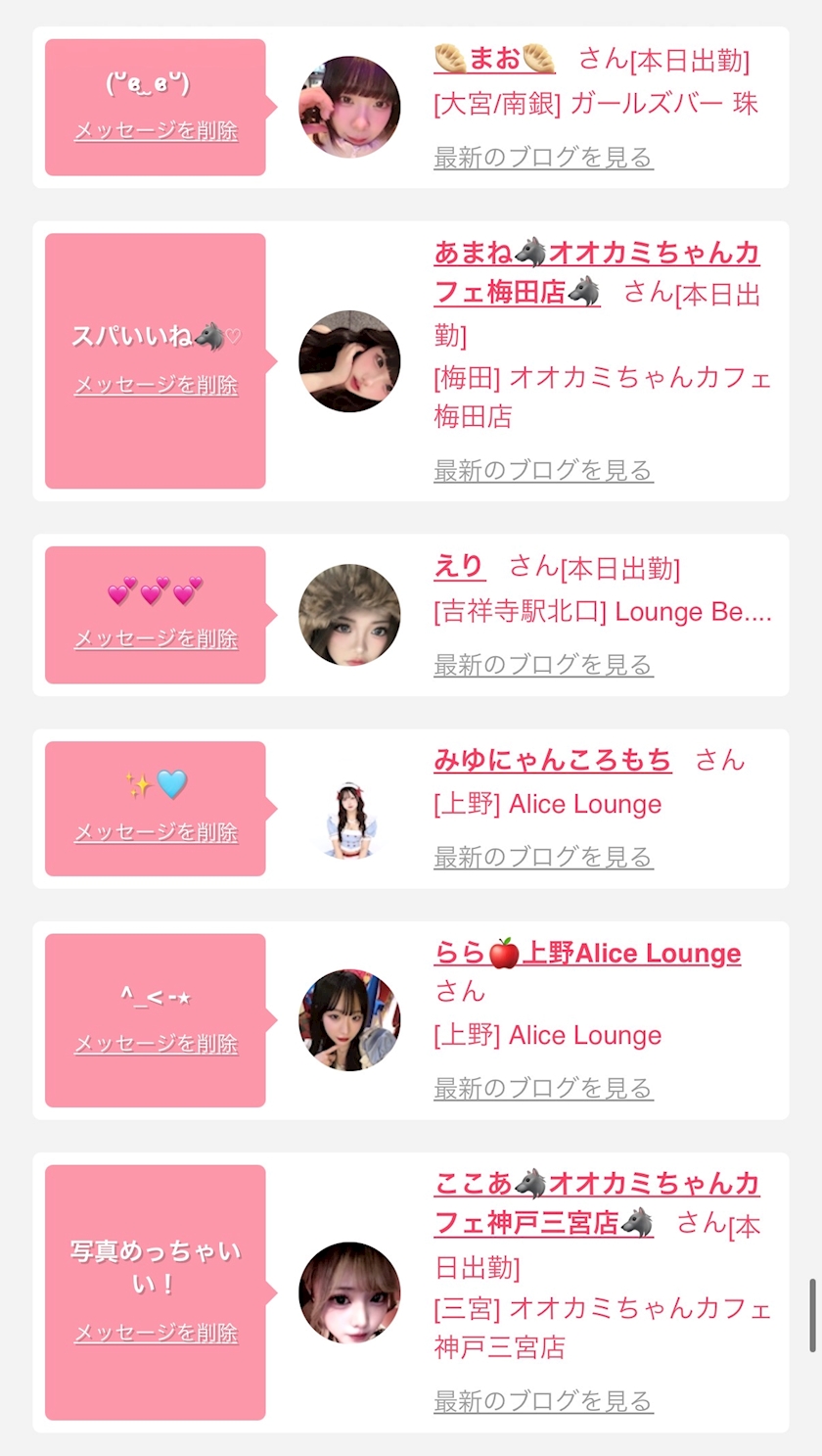
Task: View あまね's latest blog
Action: pos(543,471)
